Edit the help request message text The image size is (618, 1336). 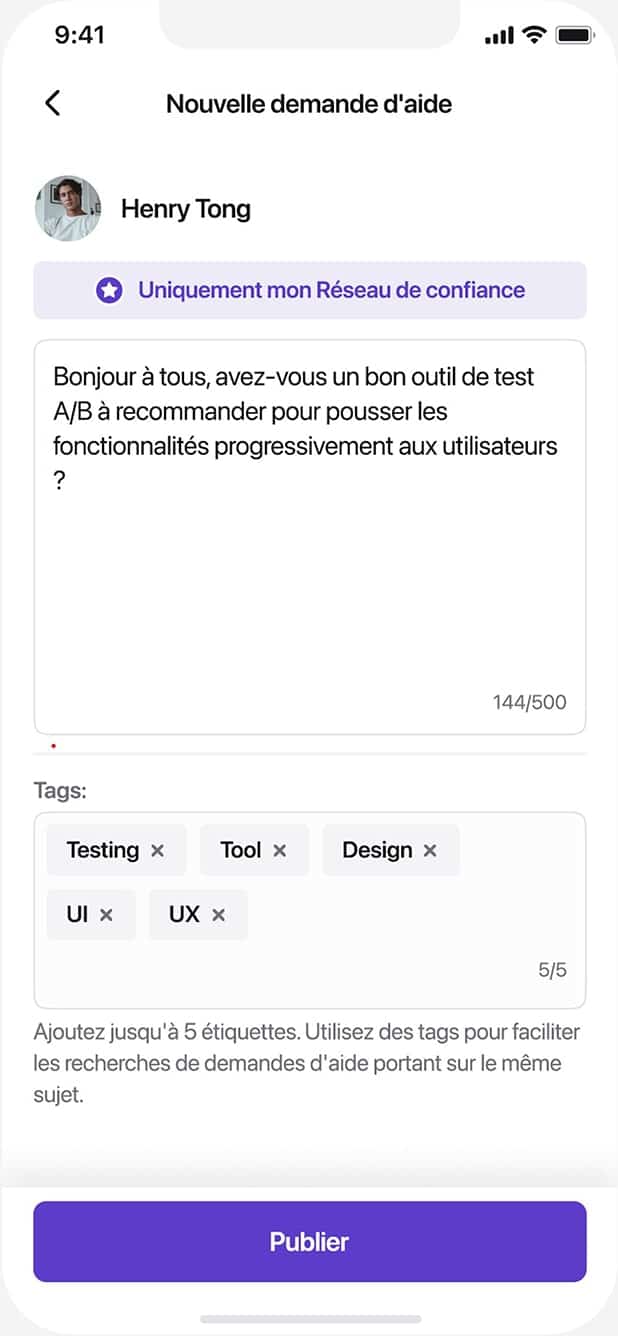click(x=310, y=537)
